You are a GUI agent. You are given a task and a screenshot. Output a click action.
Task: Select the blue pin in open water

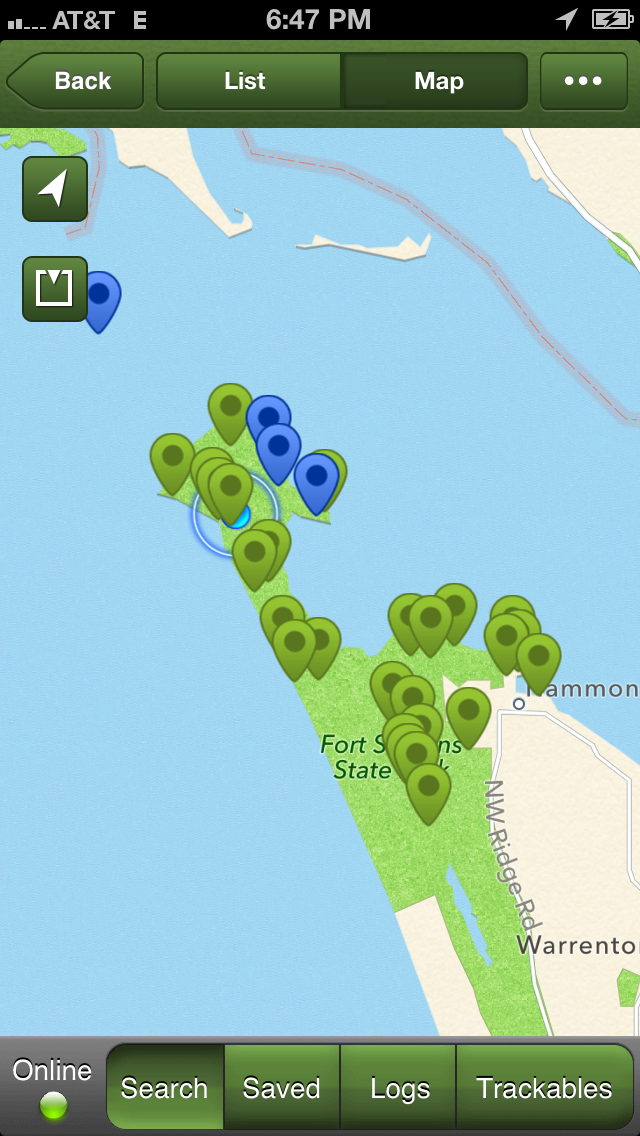pos(101,298)
